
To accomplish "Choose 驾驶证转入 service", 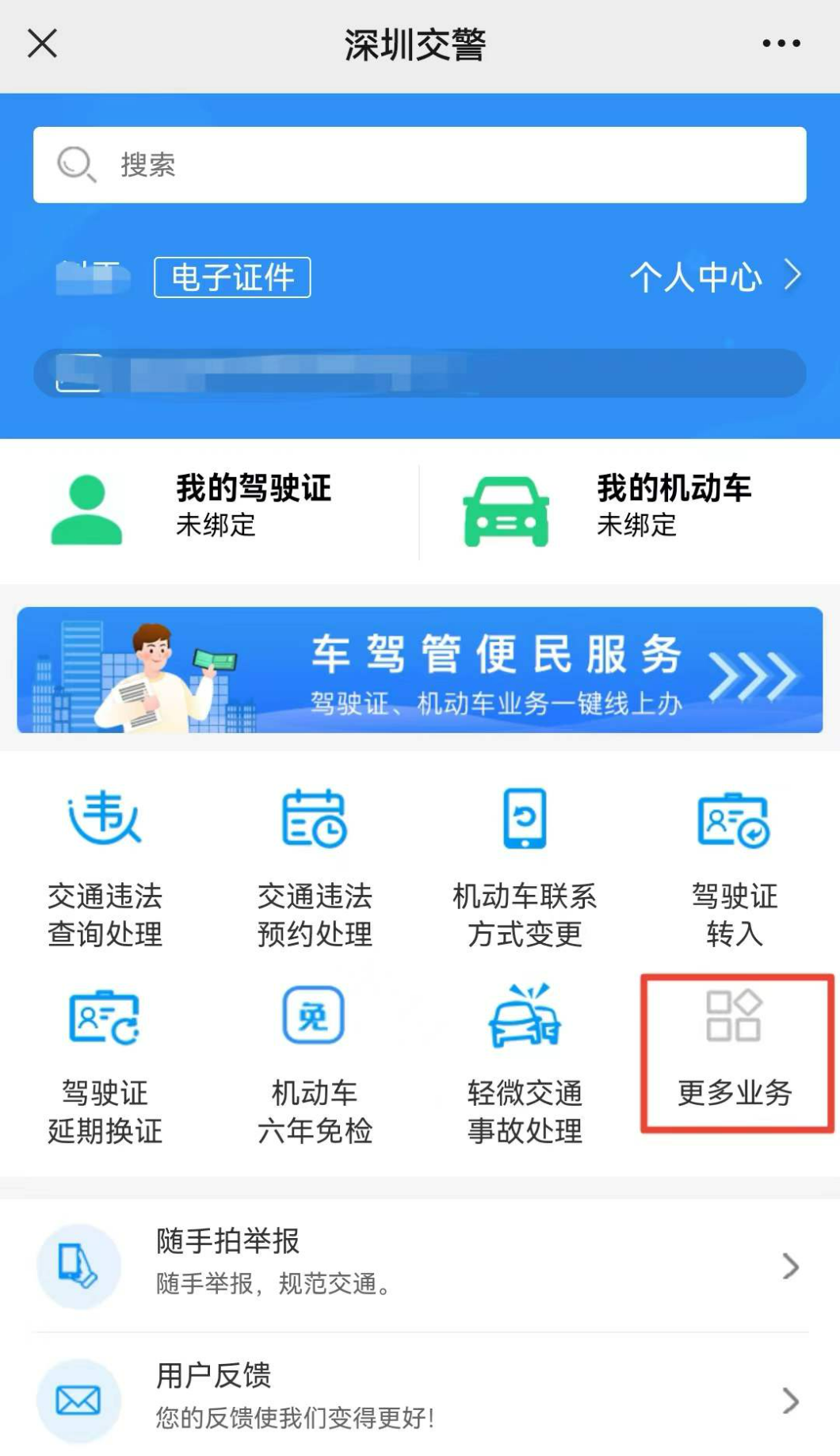I will tap(734, 868).
